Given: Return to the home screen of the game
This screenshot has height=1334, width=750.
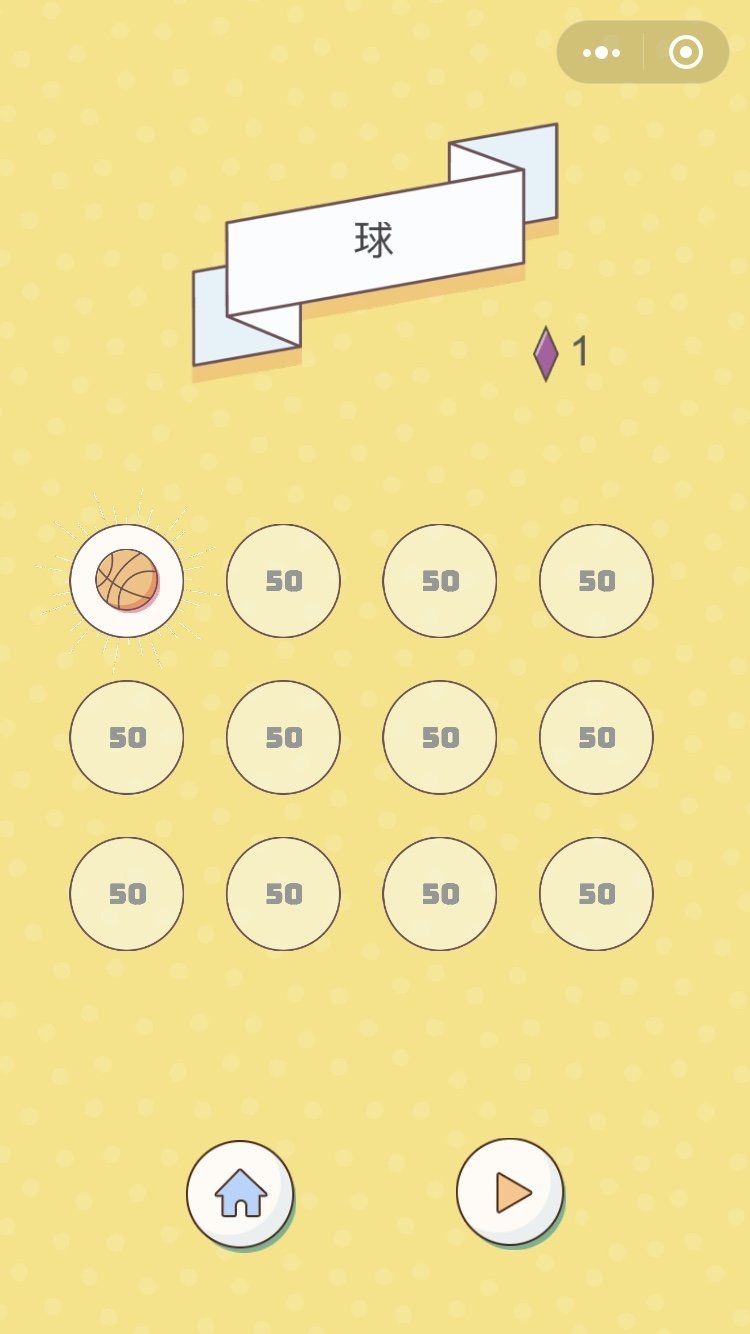Looking at the screenshot, I should [x=240, y=1193].
